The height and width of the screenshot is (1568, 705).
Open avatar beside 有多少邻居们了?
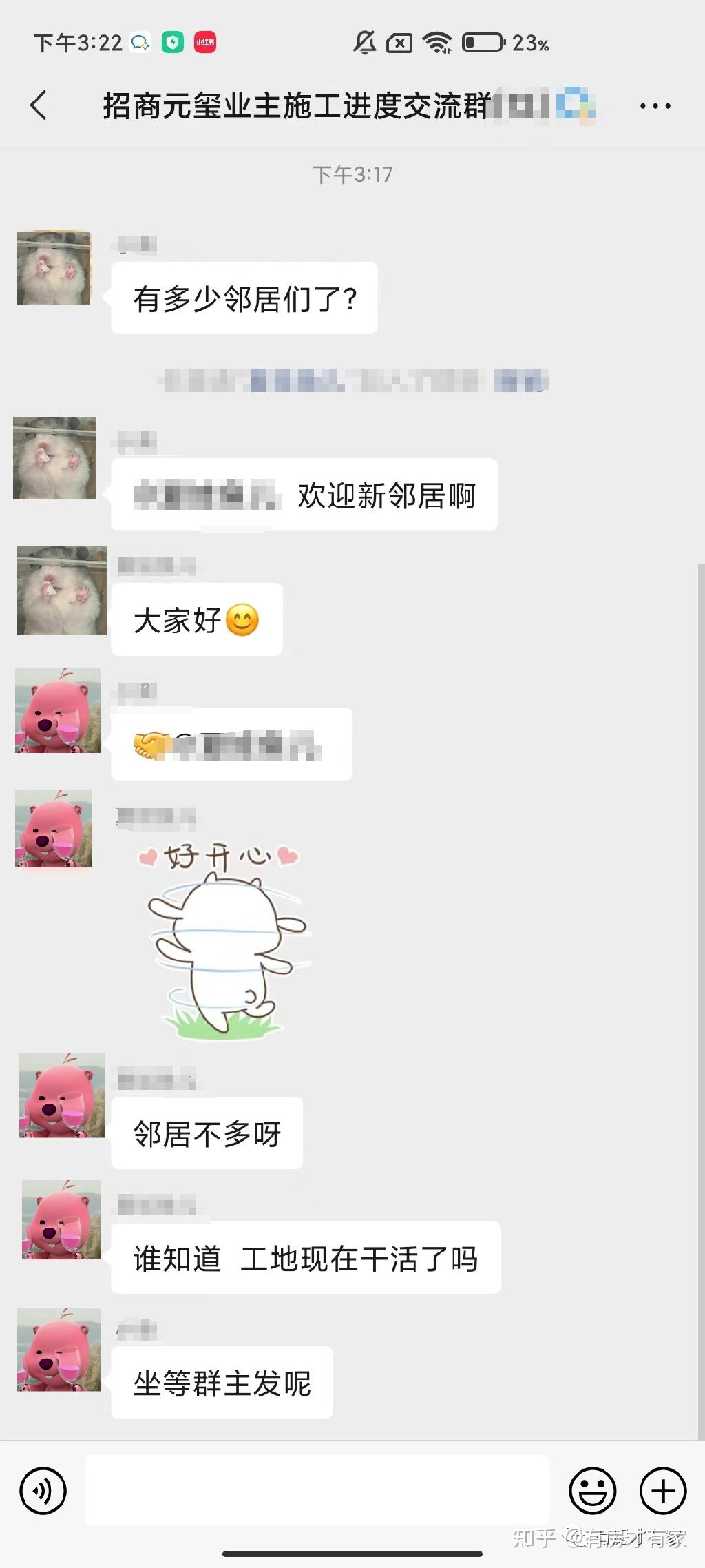coord(54,268)
